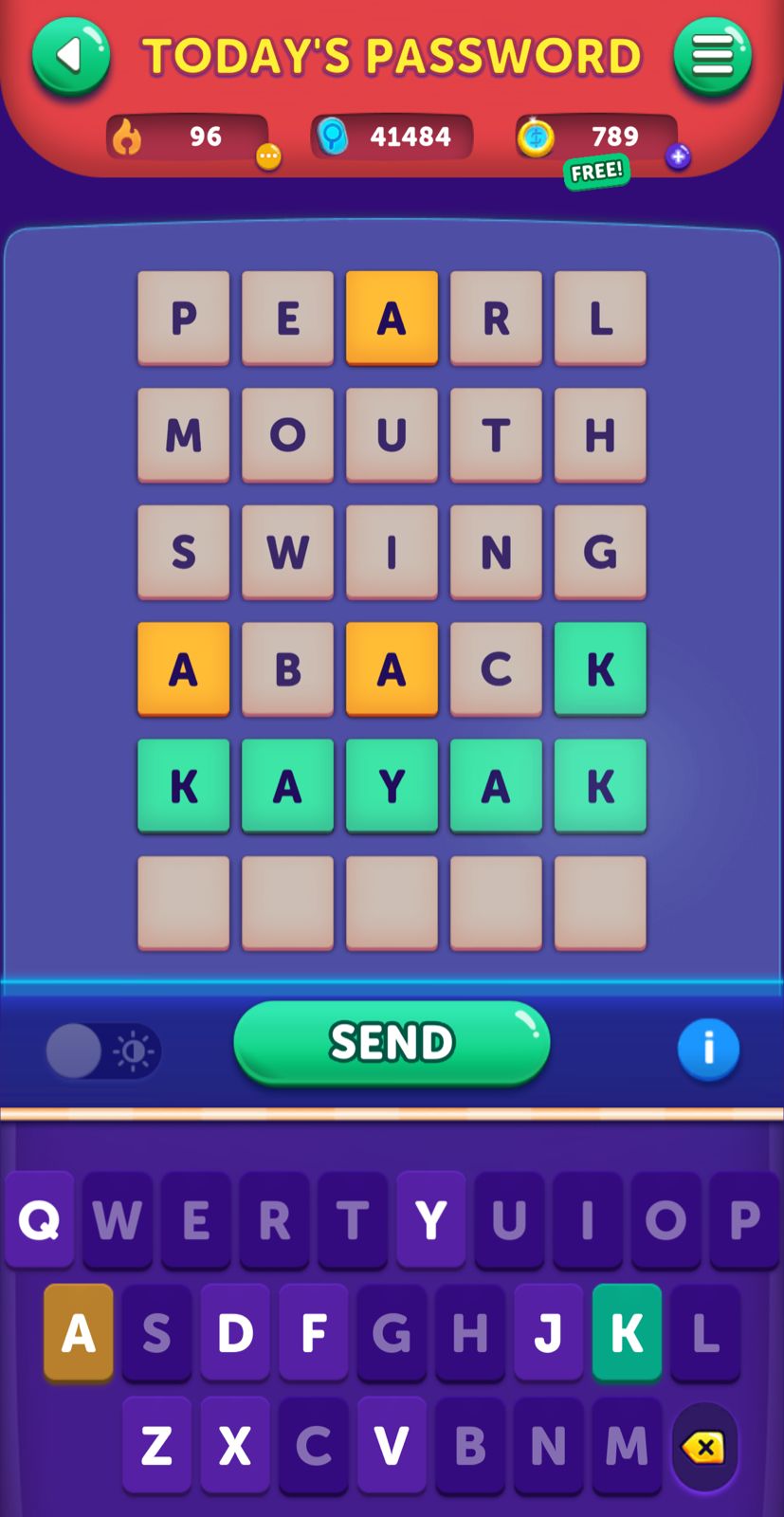Open streak options next to 96
The width and height of the screenshot is (784, 1517).
[x=269, y=156]
